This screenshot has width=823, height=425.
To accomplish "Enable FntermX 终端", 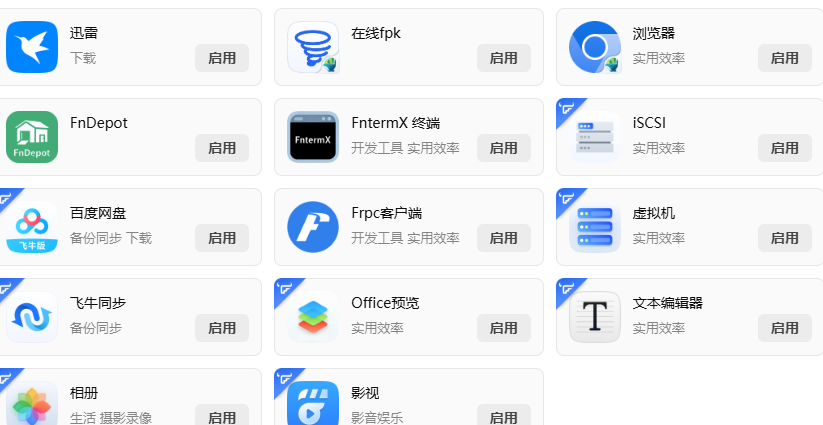I will point(503,148).
